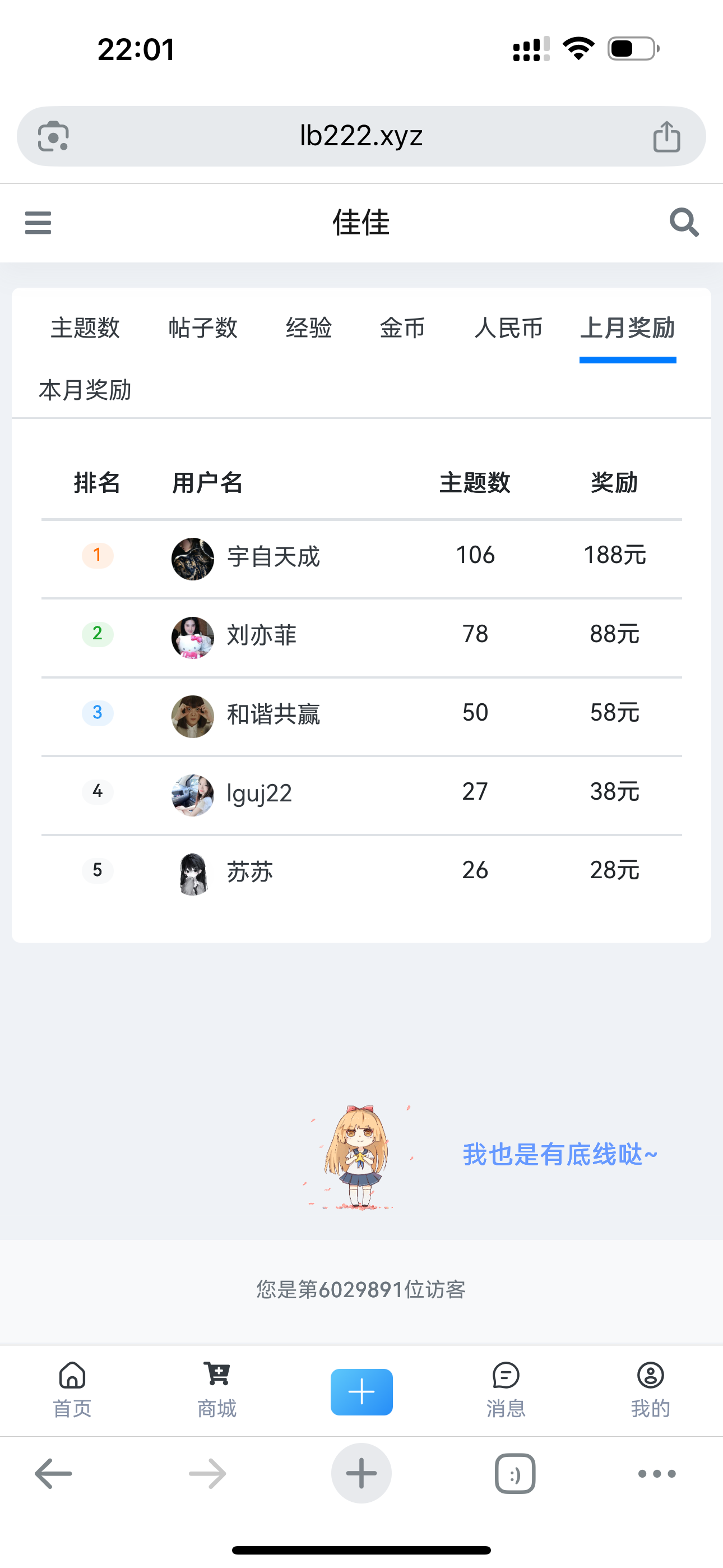Switch to the 本月奖励 tab
The image size is (723, 1568).
coord(85,390)
